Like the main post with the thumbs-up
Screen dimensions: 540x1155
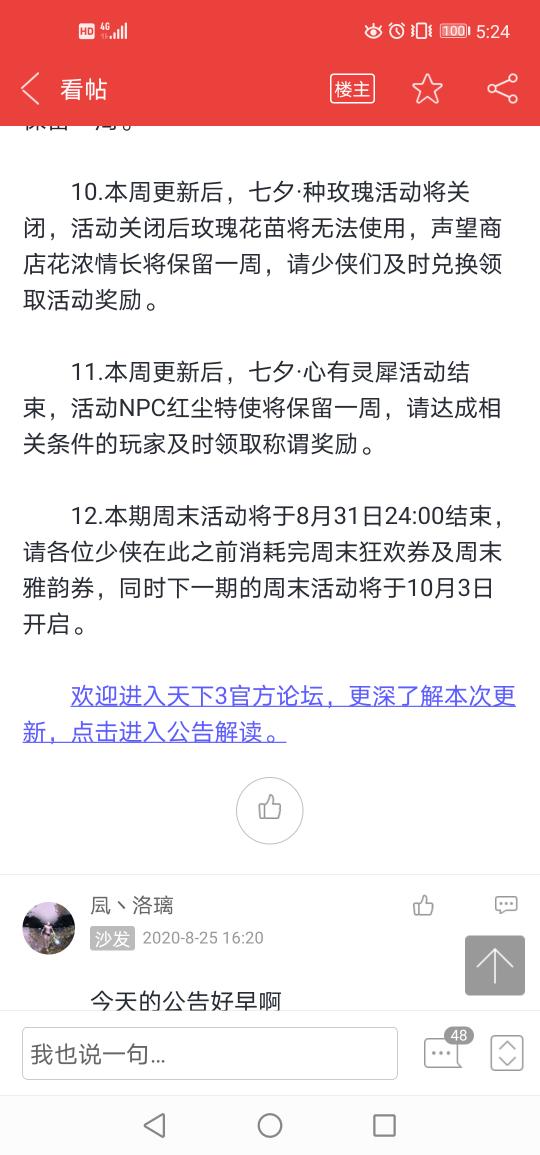tap(270, 810)
